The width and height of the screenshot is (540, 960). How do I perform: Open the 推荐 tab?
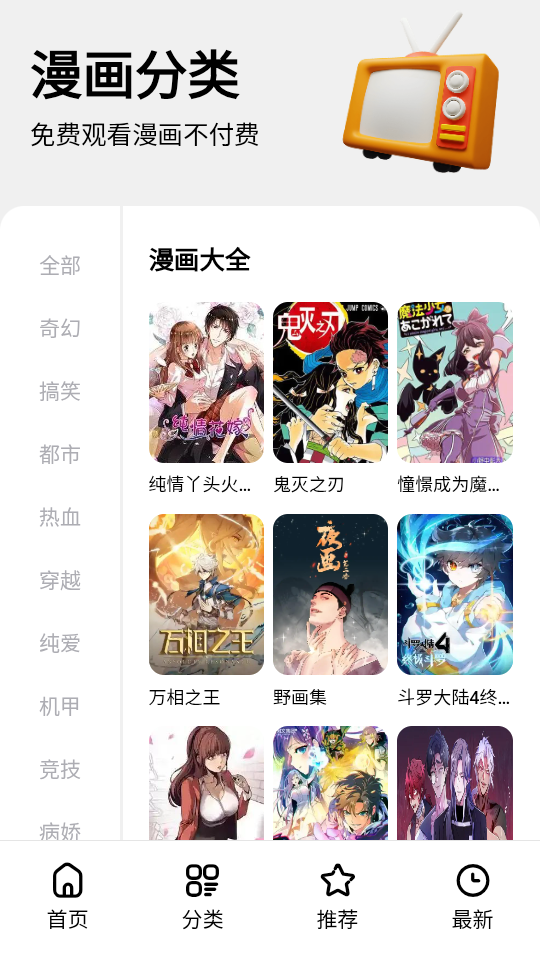coord(337,896)
